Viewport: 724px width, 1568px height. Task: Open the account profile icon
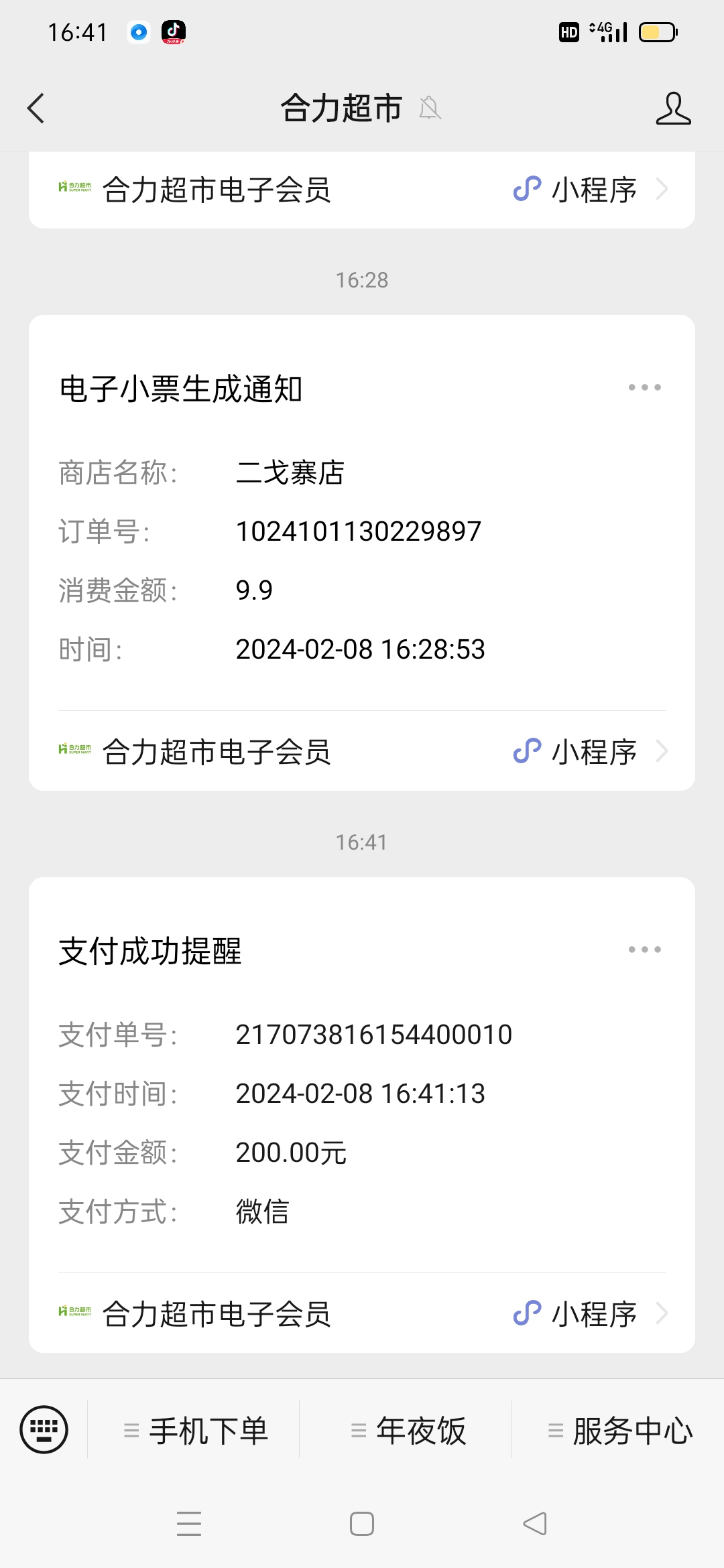[673, 109]
